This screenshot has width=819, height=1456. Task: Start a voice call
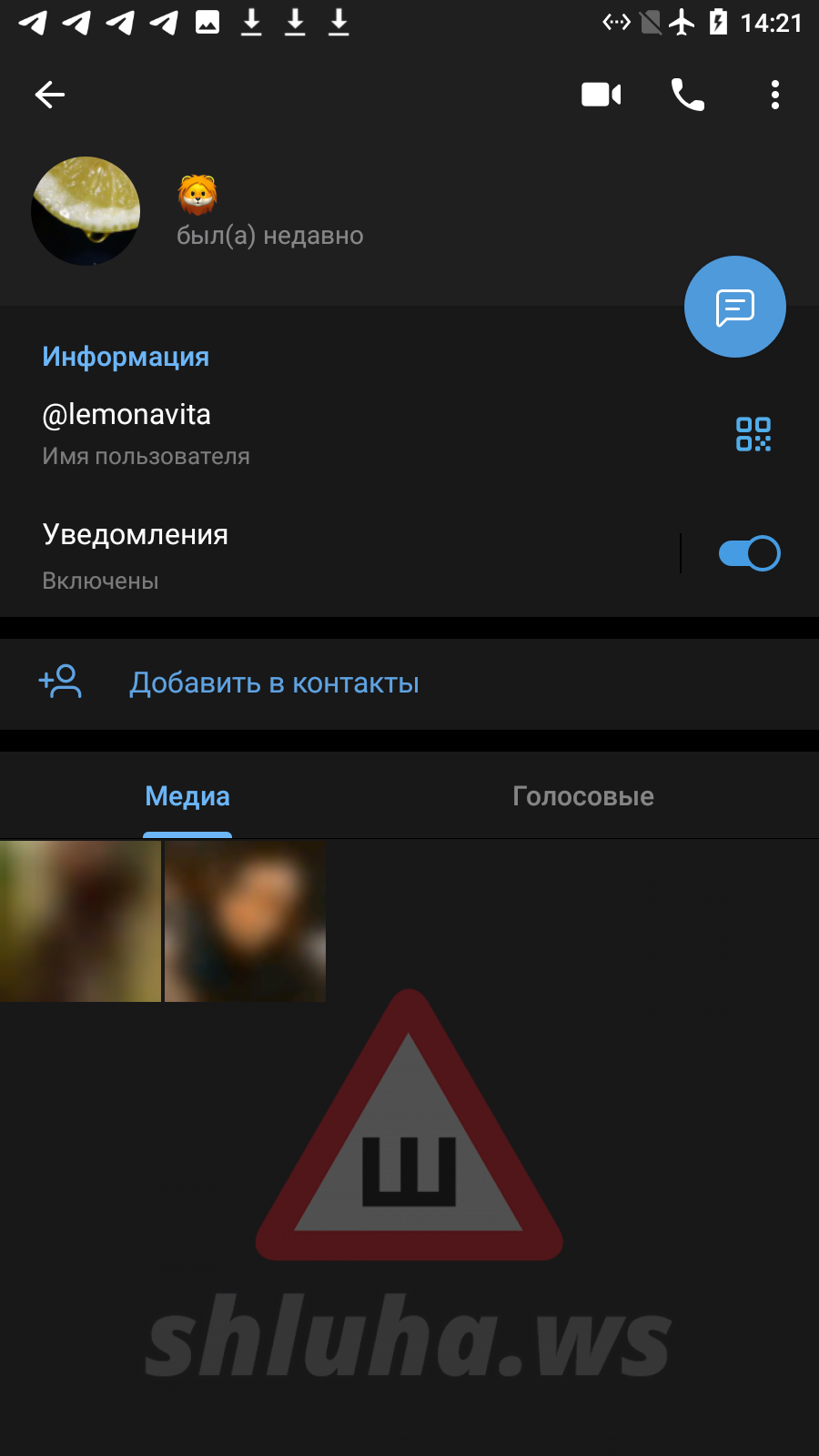(x=687, y=95)
